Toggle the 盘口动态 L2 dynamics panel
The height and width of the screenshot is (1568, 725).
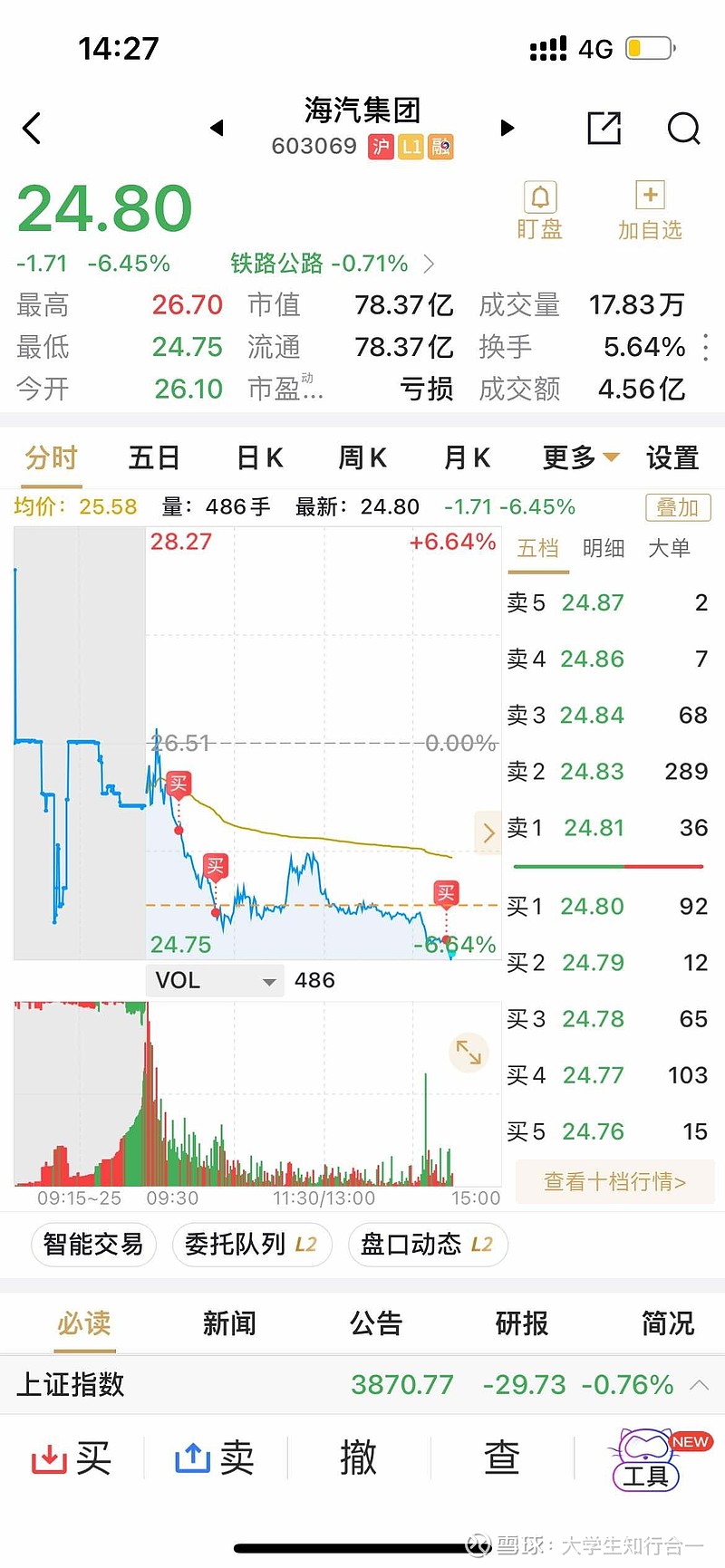click(x=428, y=1245)
